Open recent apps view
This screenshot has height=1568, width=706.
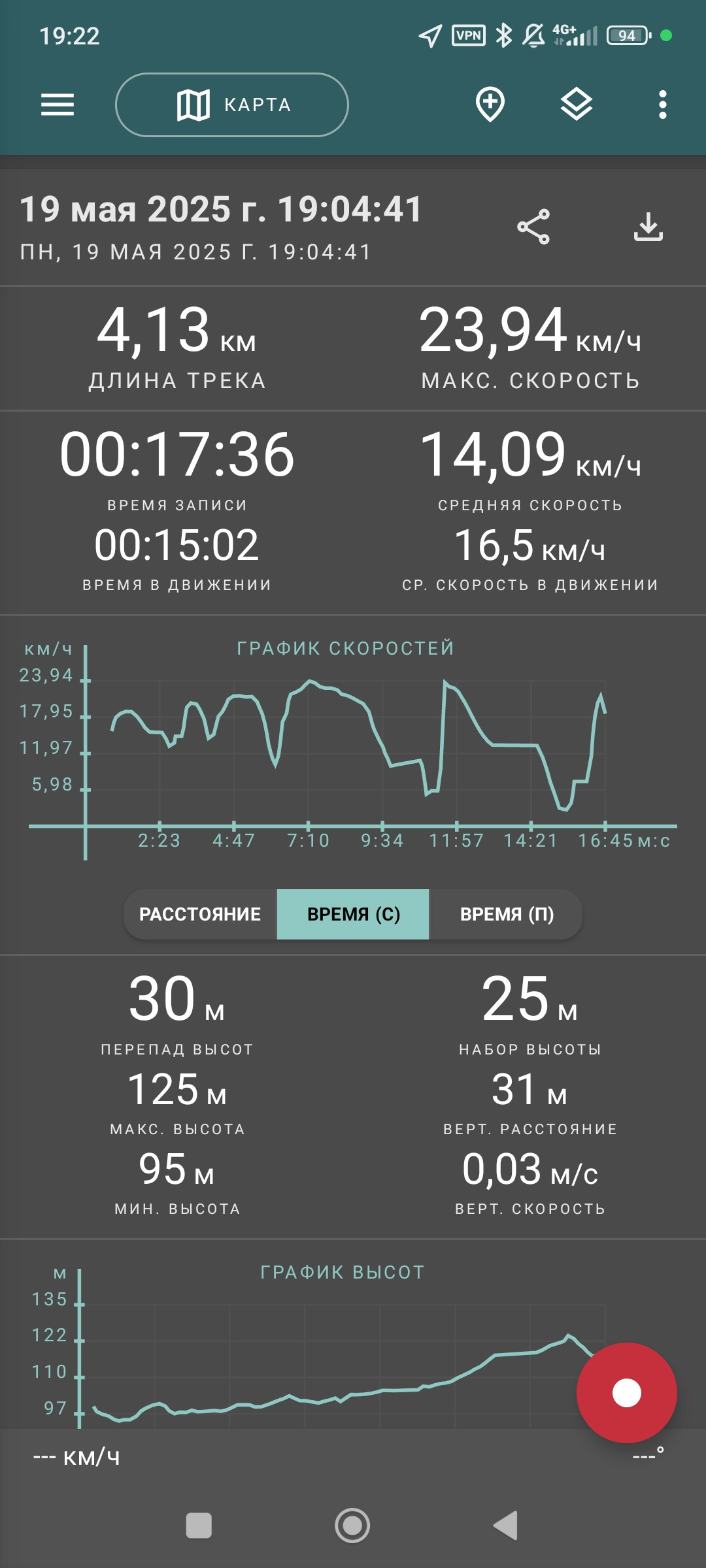pos(199,1526)
